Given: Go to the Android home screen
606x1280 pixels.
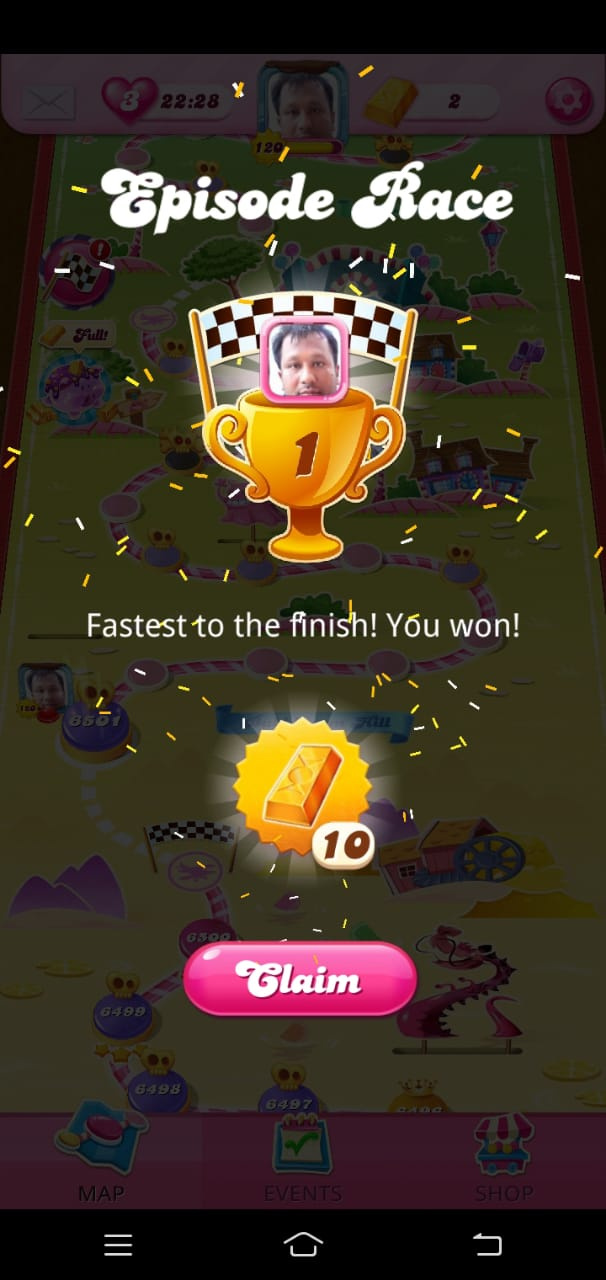Looking at the screenshot, I should point(303,1244).
